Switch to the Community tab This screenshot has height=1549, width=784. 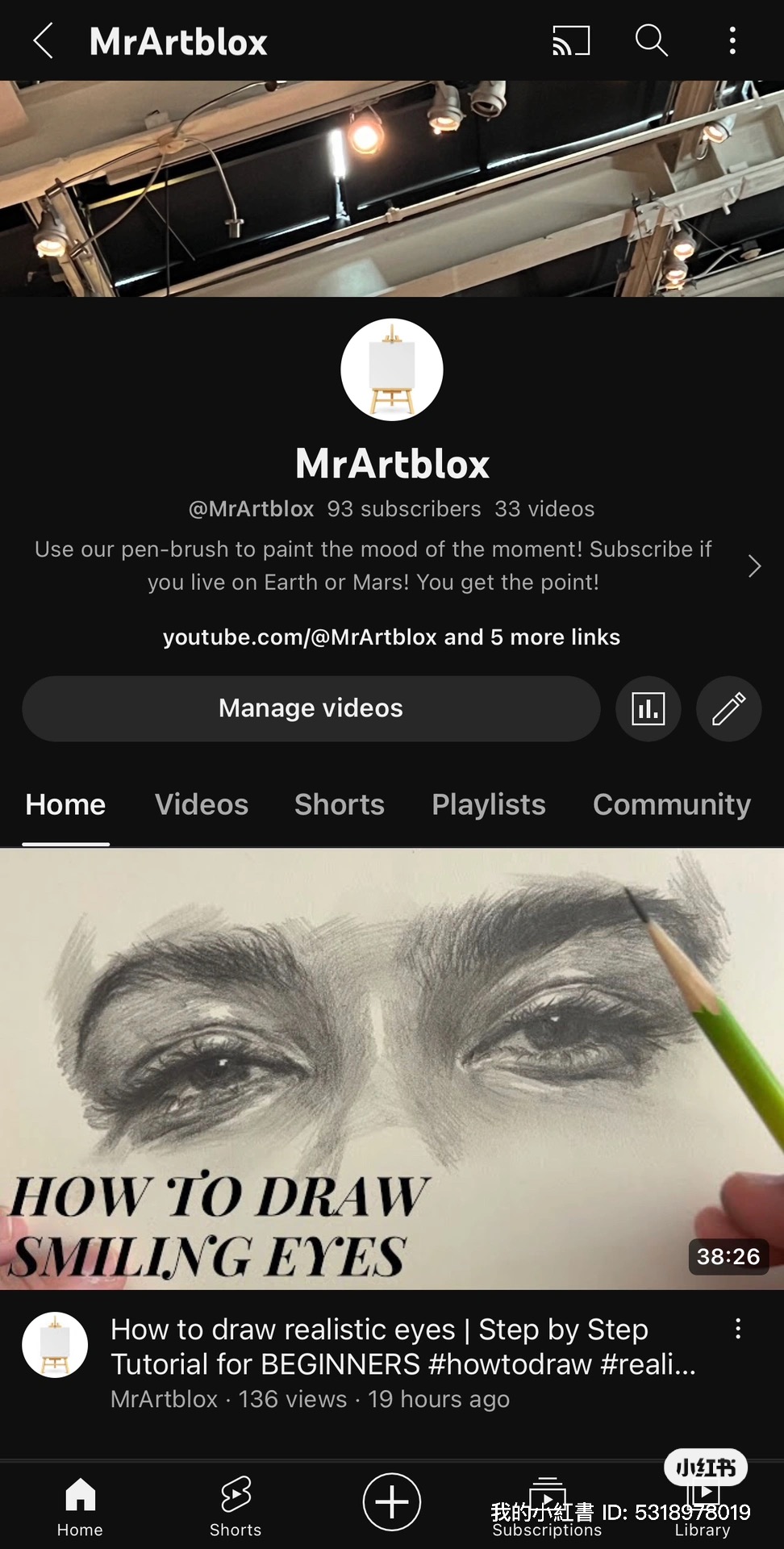671,804
